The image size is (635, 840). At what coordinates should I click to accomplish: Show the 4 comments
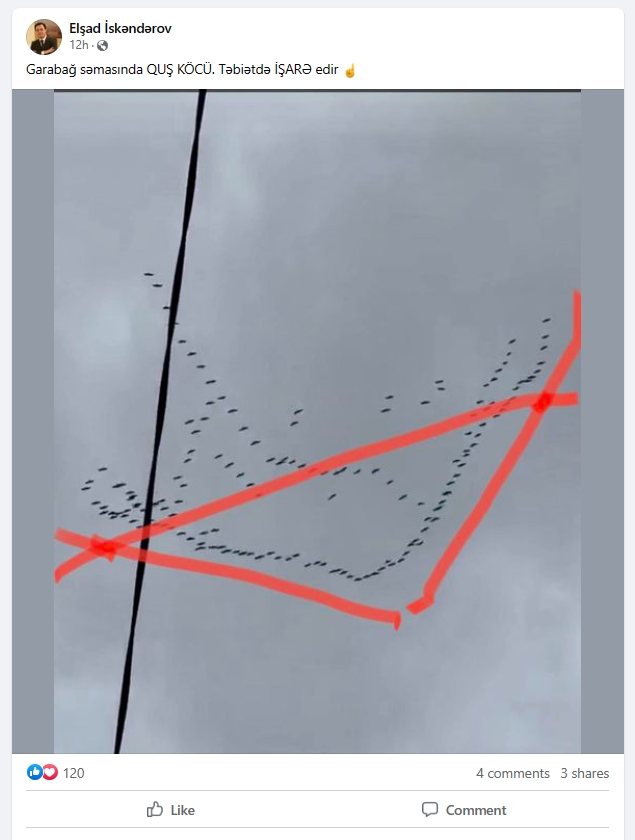[512, 773]
